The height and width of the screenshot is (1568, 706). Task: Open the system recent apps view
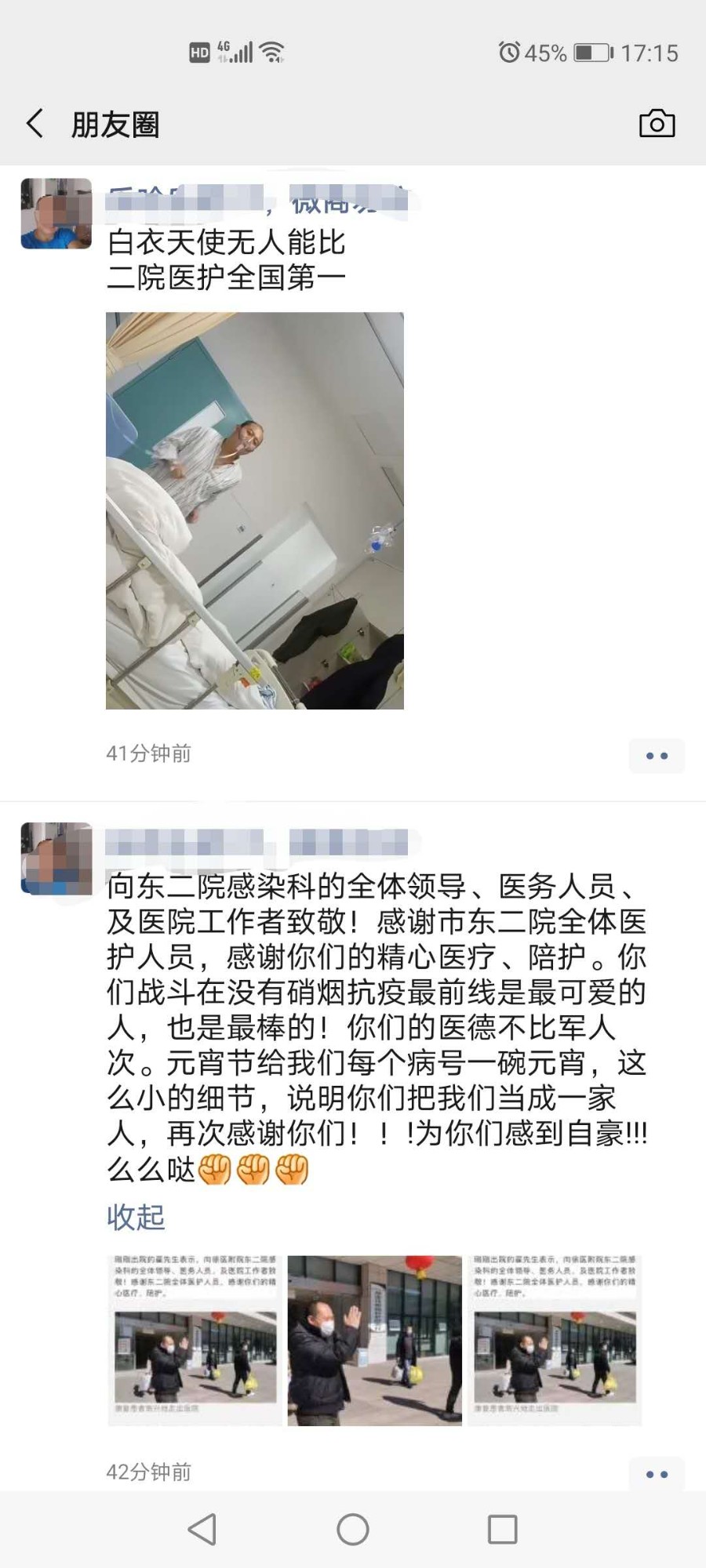tap(502, 1529)
